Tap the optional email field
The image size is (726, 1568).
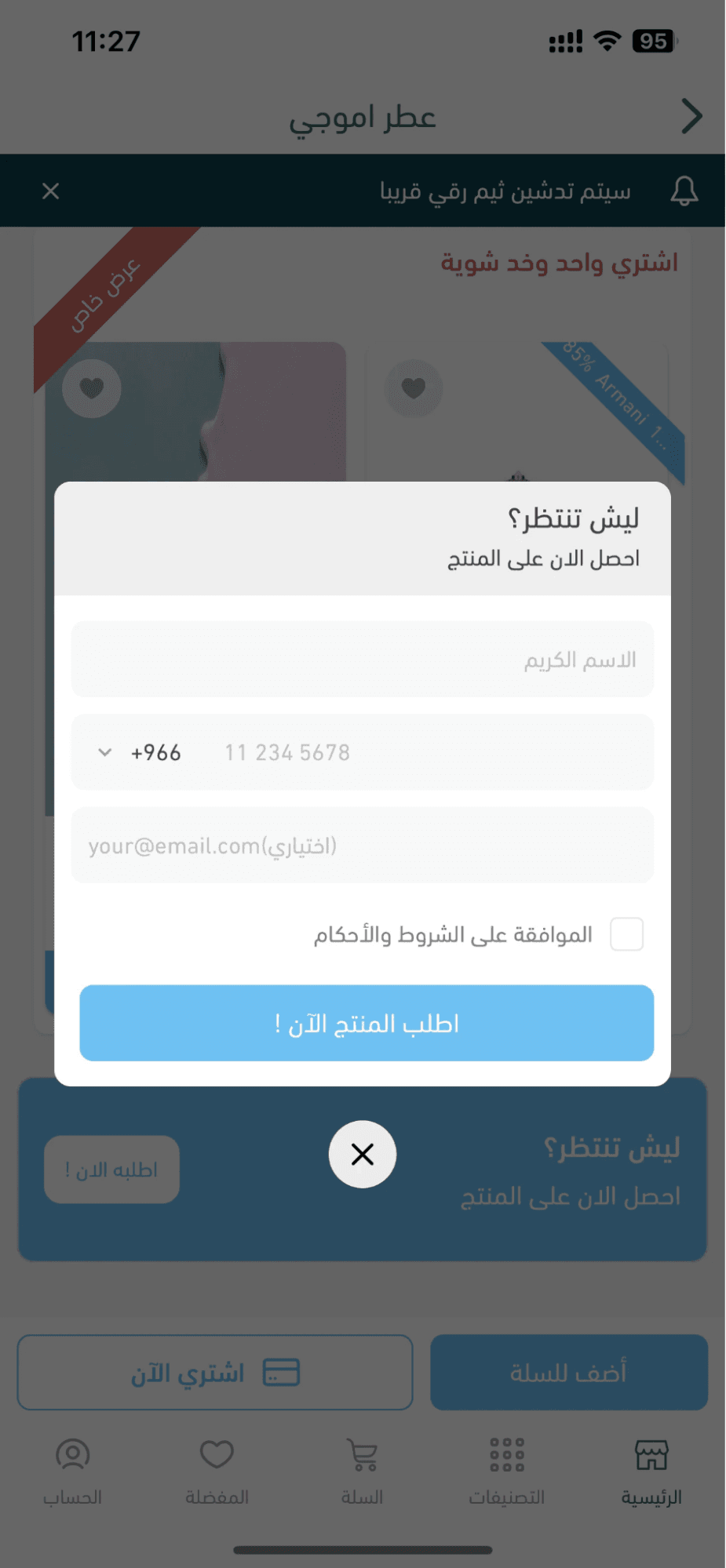pos(362,846)
